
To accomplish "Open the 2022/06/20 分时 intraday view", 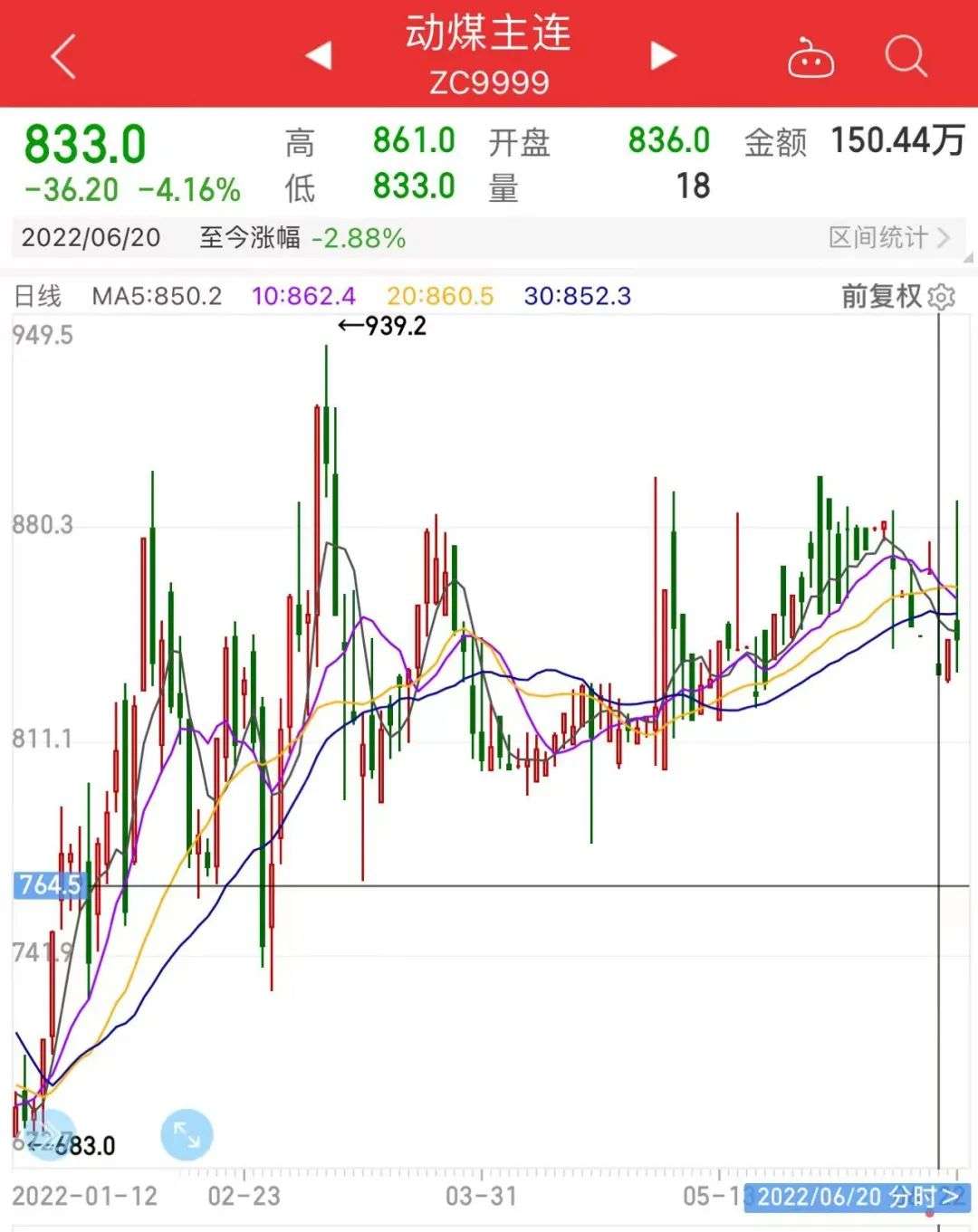I will pos(857,1197).
